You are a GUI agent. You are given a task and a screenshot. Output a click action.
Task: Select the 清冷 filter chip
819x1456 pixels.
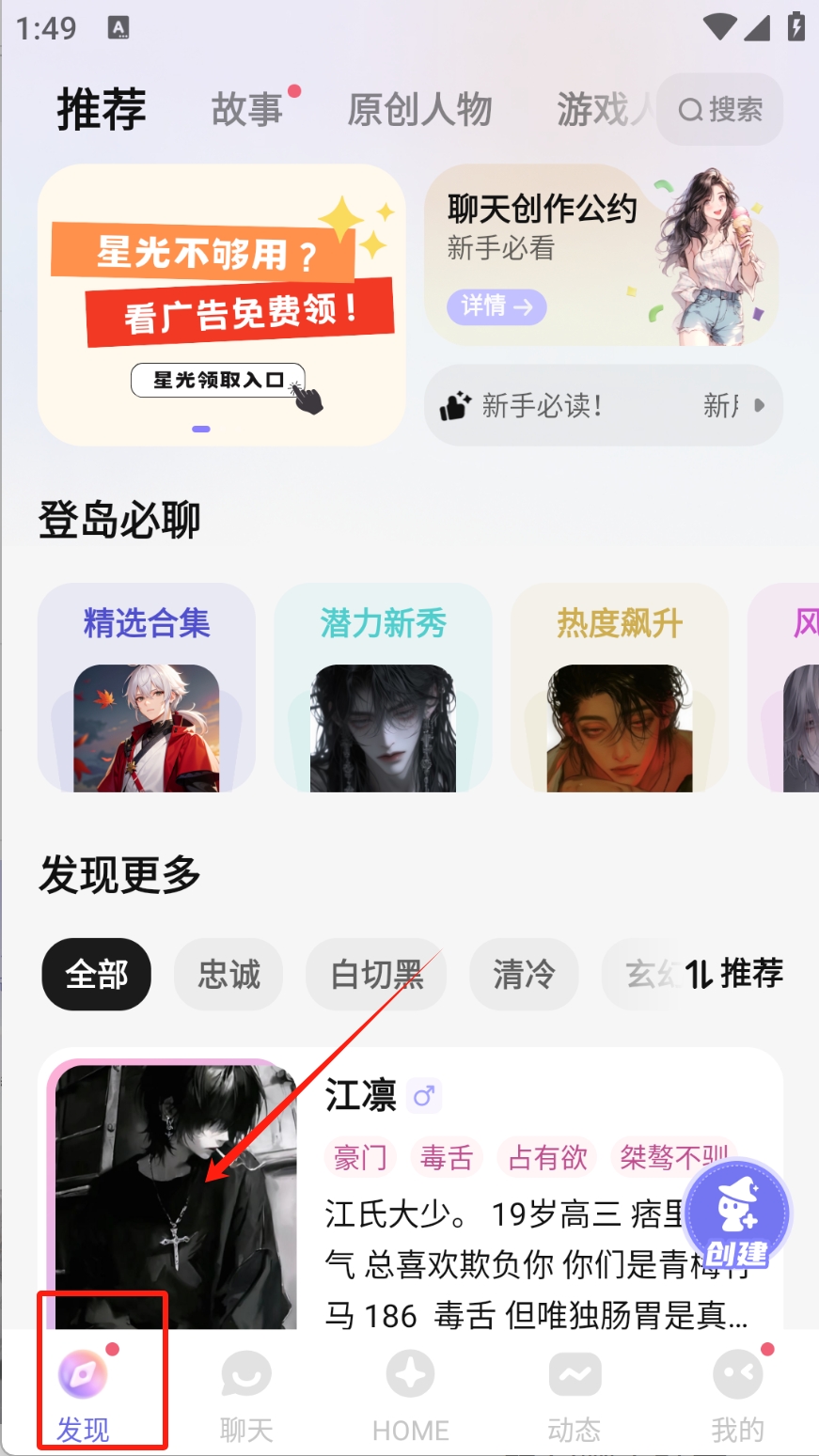(524, 975)
